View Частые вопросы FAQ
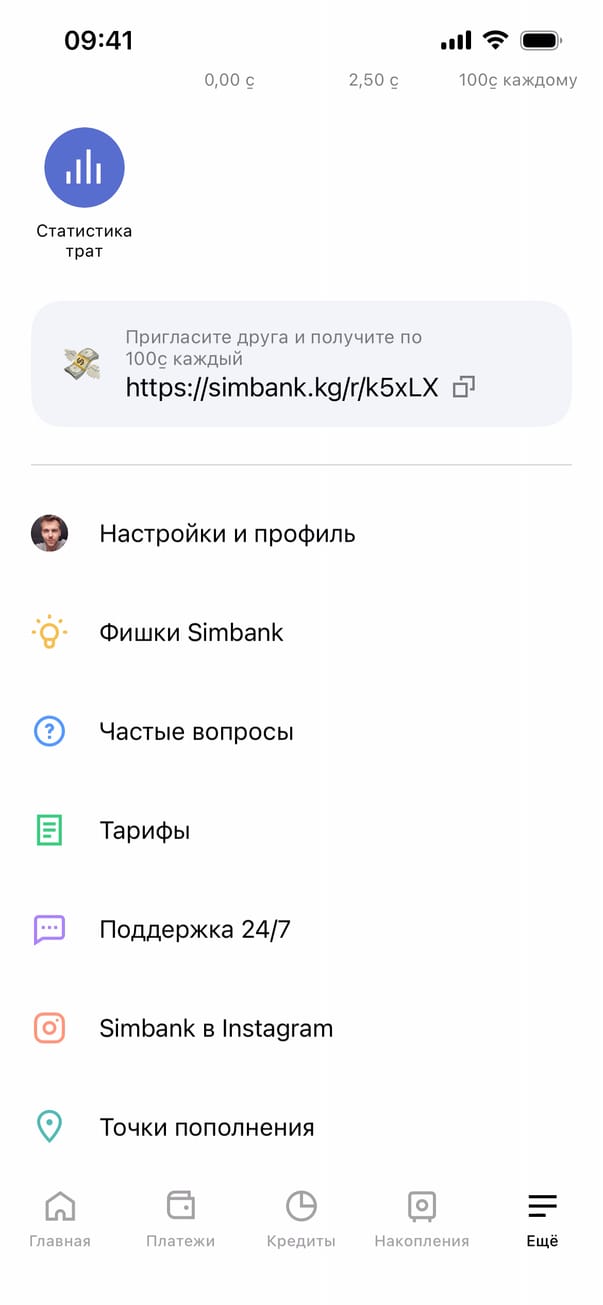This screenshot has height=1305, width=603. [x=196, y=732]
